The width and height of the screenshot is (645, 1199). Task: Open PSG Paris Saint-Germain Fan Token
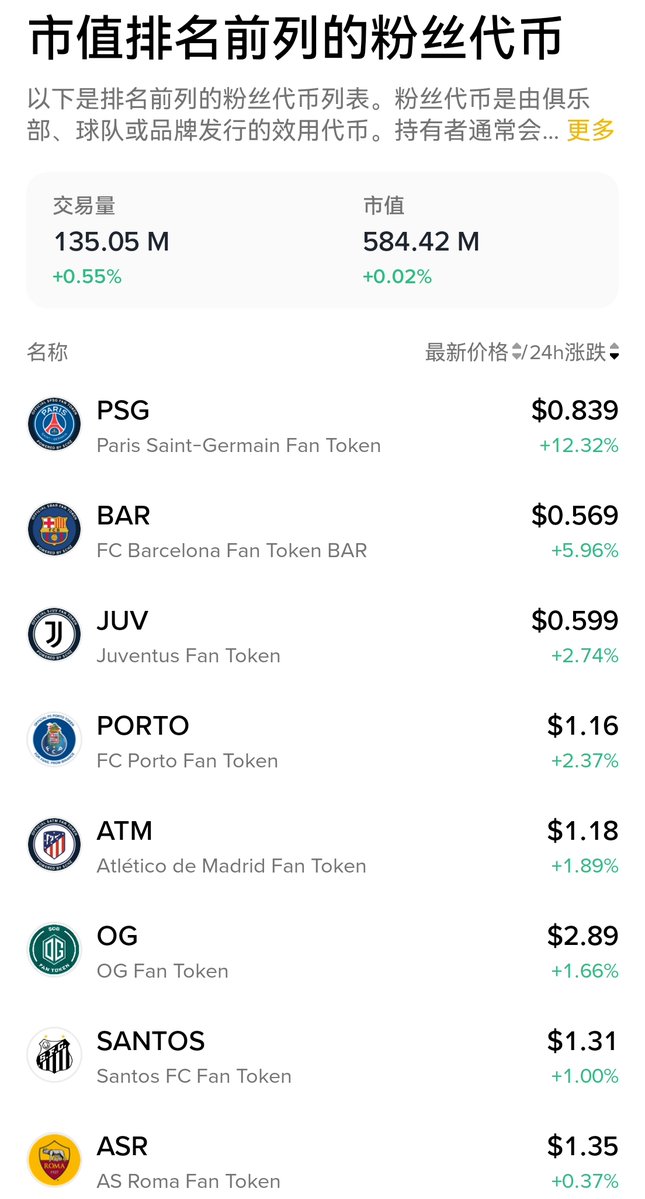[x=322, y=426]
